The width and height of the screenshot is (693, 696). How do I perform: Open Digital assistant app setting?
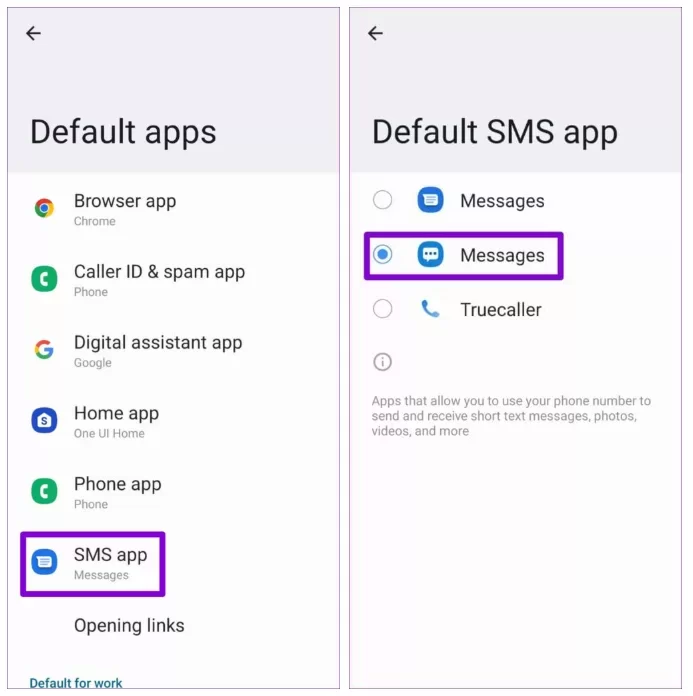coord(157,351)
